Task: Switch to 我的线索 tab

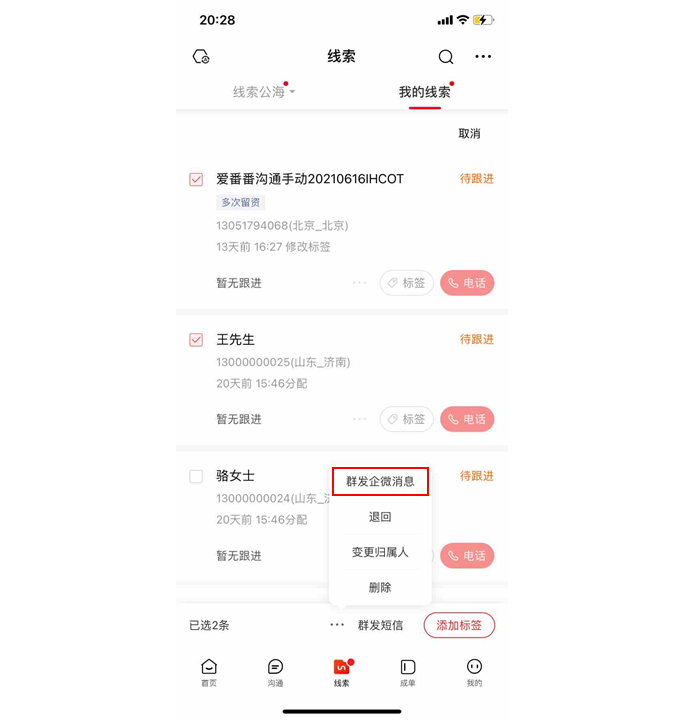Action: click(424, 92)
